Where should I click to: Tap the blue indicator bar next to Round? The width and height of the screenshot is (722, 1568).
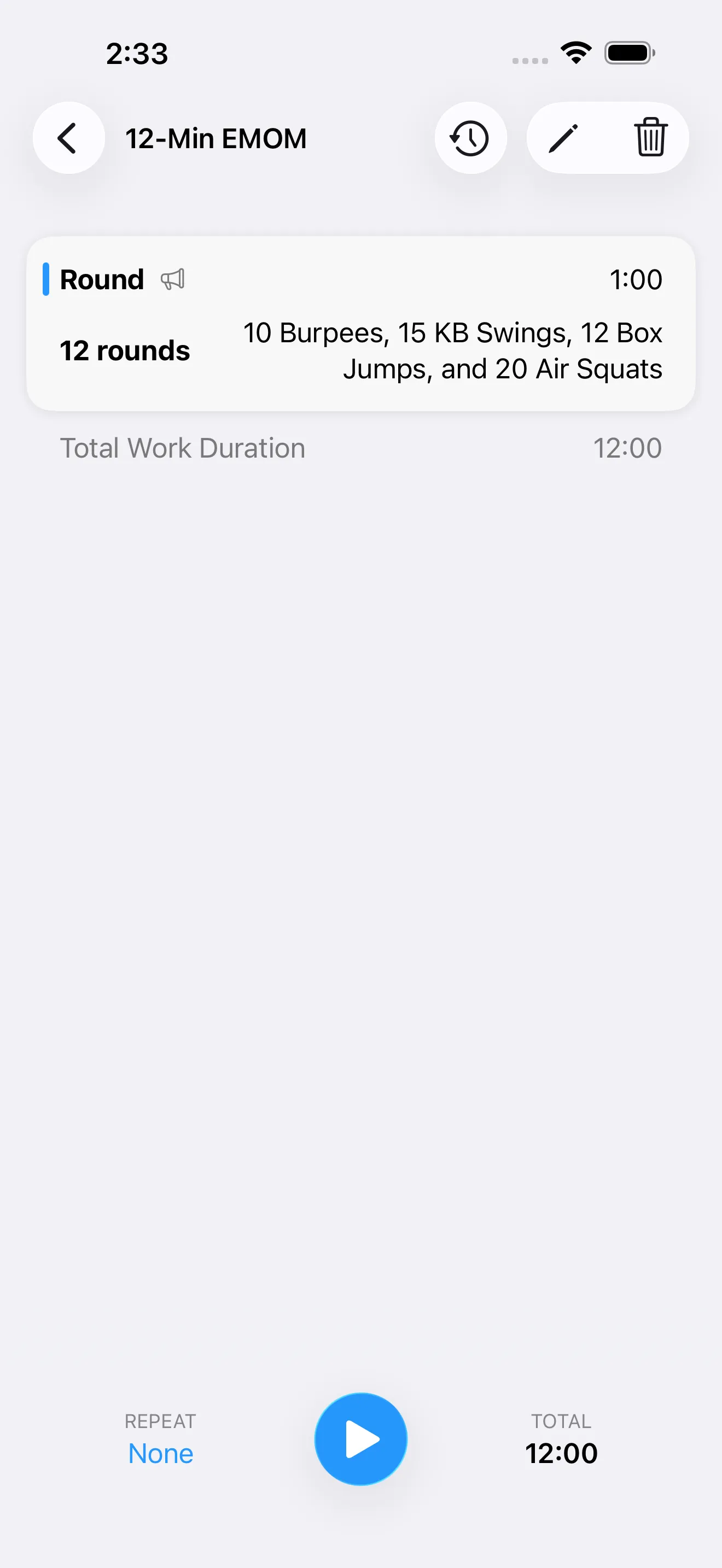(x=46, y=279)
